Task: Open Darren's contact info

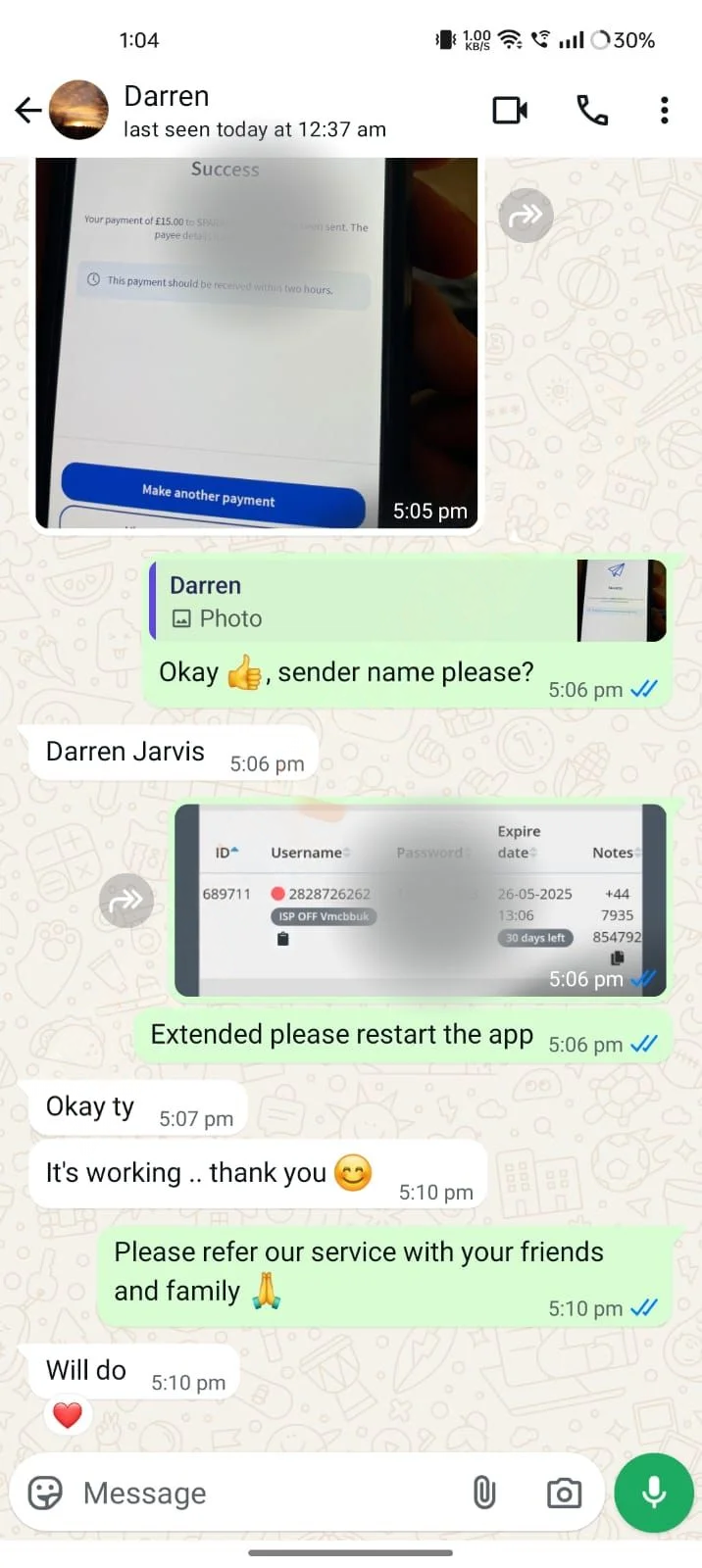Action: [x=253, y=111]
